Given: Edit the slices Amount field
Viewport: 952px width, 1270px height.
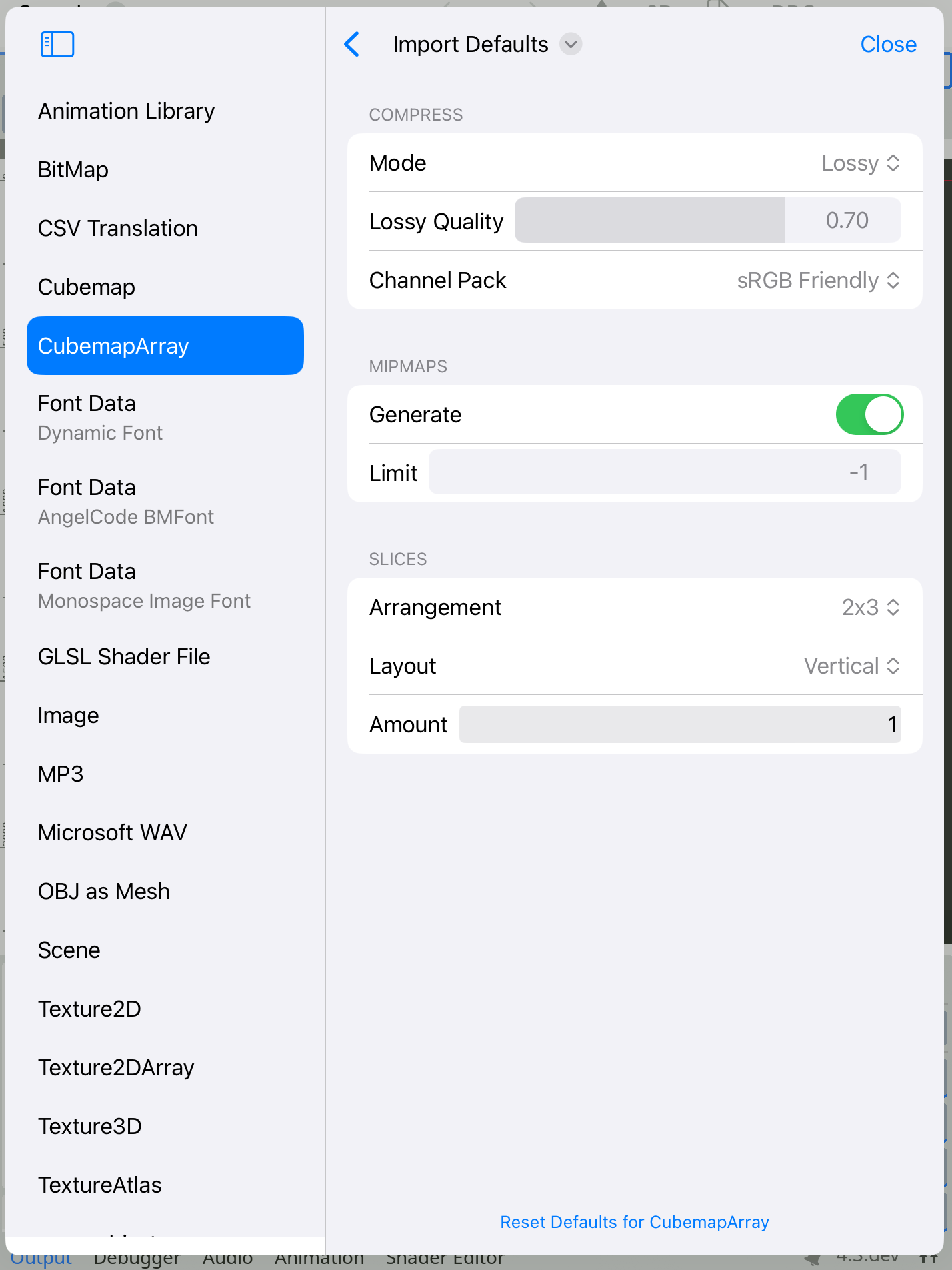Looking at the screenshot, I should [x=679, y=725].
